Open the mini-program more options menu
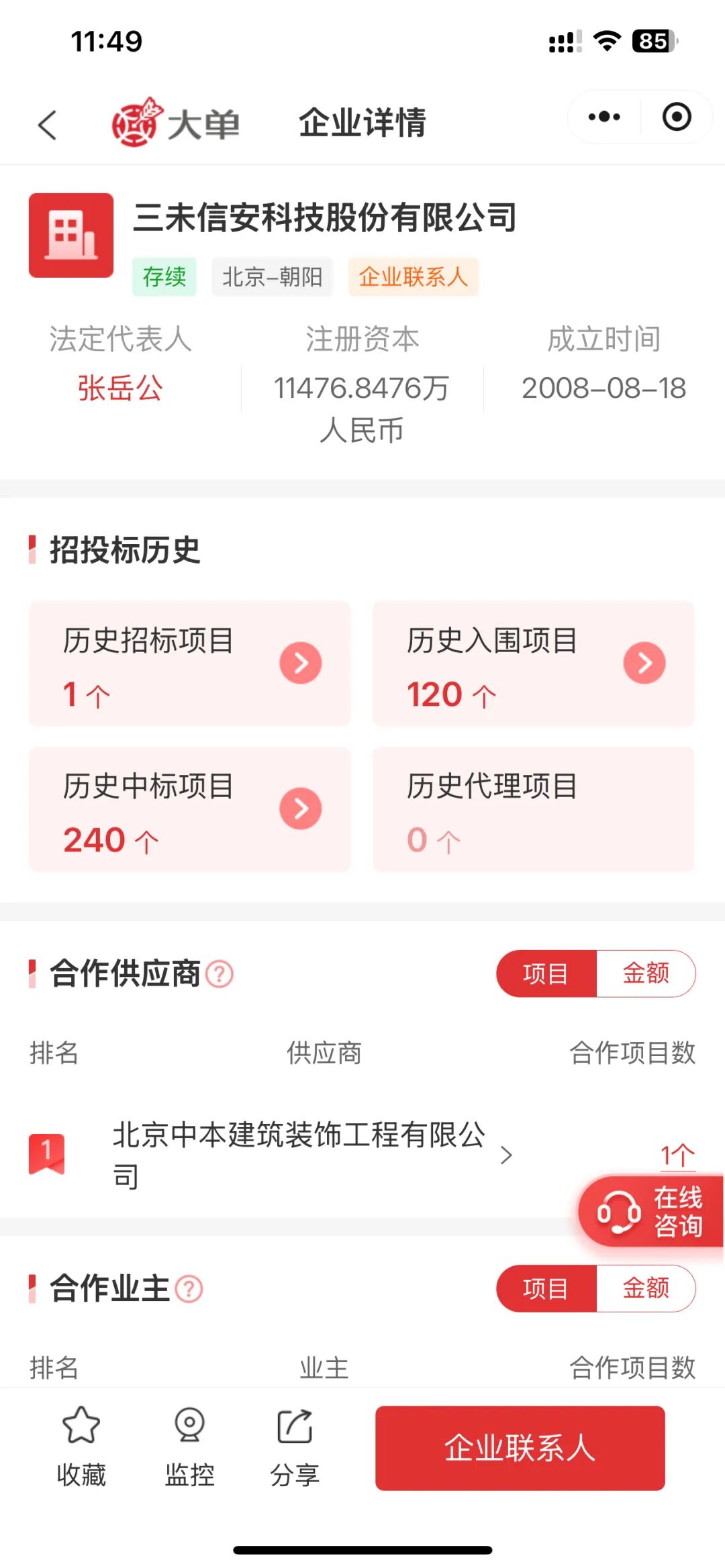This screenshot has width=725, height=1568. click(604, 117)
